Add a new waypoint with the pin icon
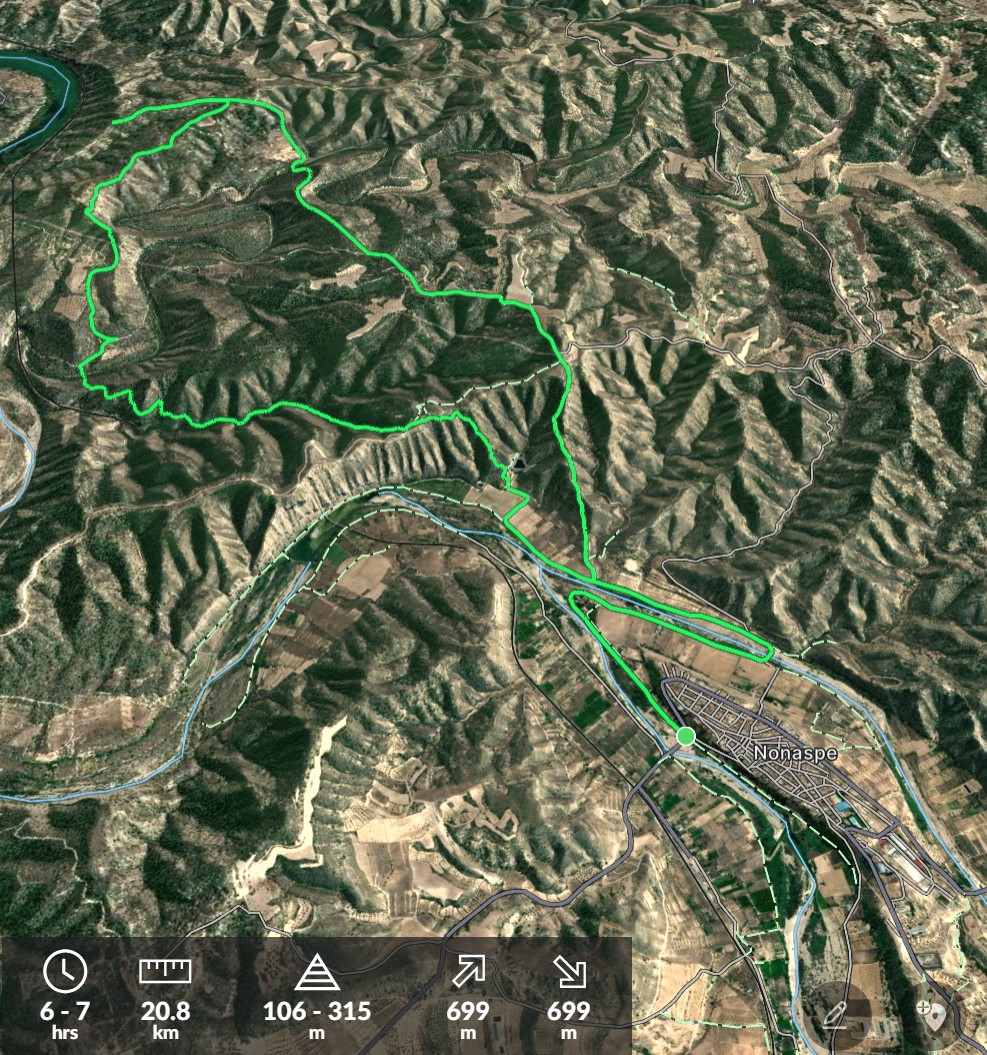 tap(934, 1014)
